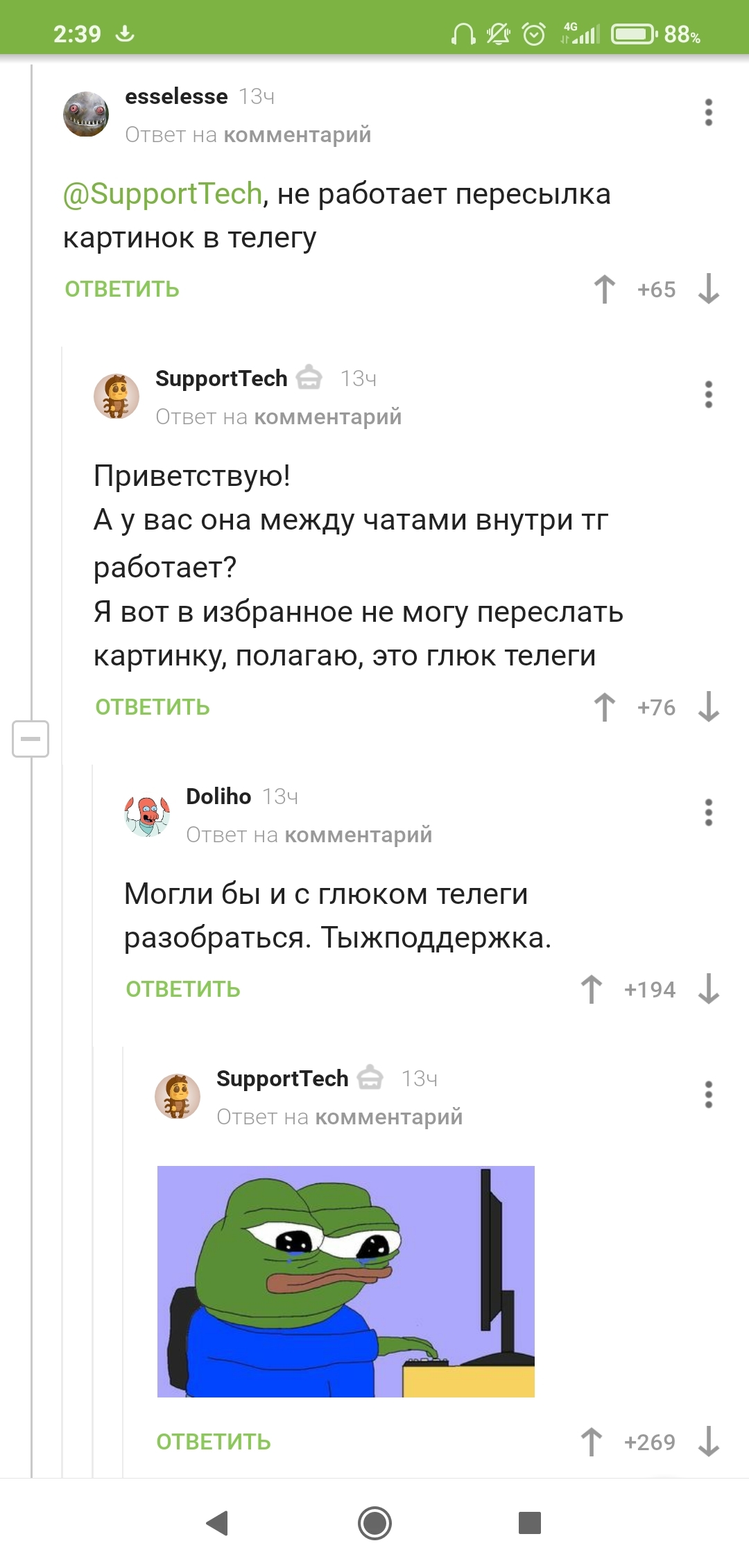Open overflow menu on SupportTech's text reply
749x1568 pixels.
click(x=708, y=394)
